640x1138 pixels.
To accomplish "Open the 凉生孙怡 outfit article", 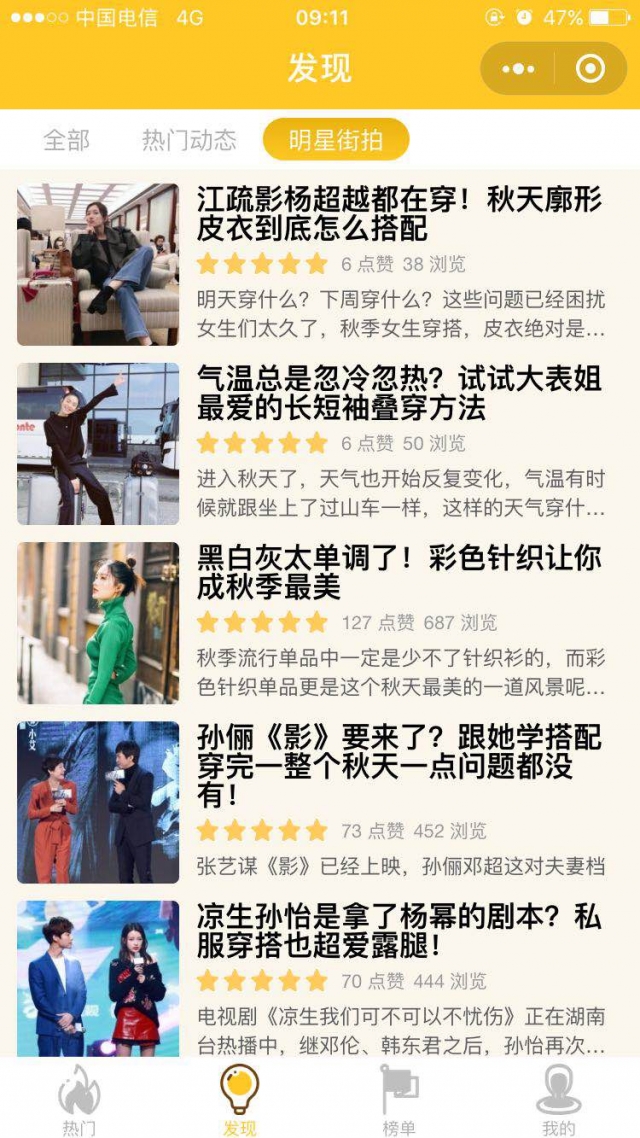I will (399, 931).
